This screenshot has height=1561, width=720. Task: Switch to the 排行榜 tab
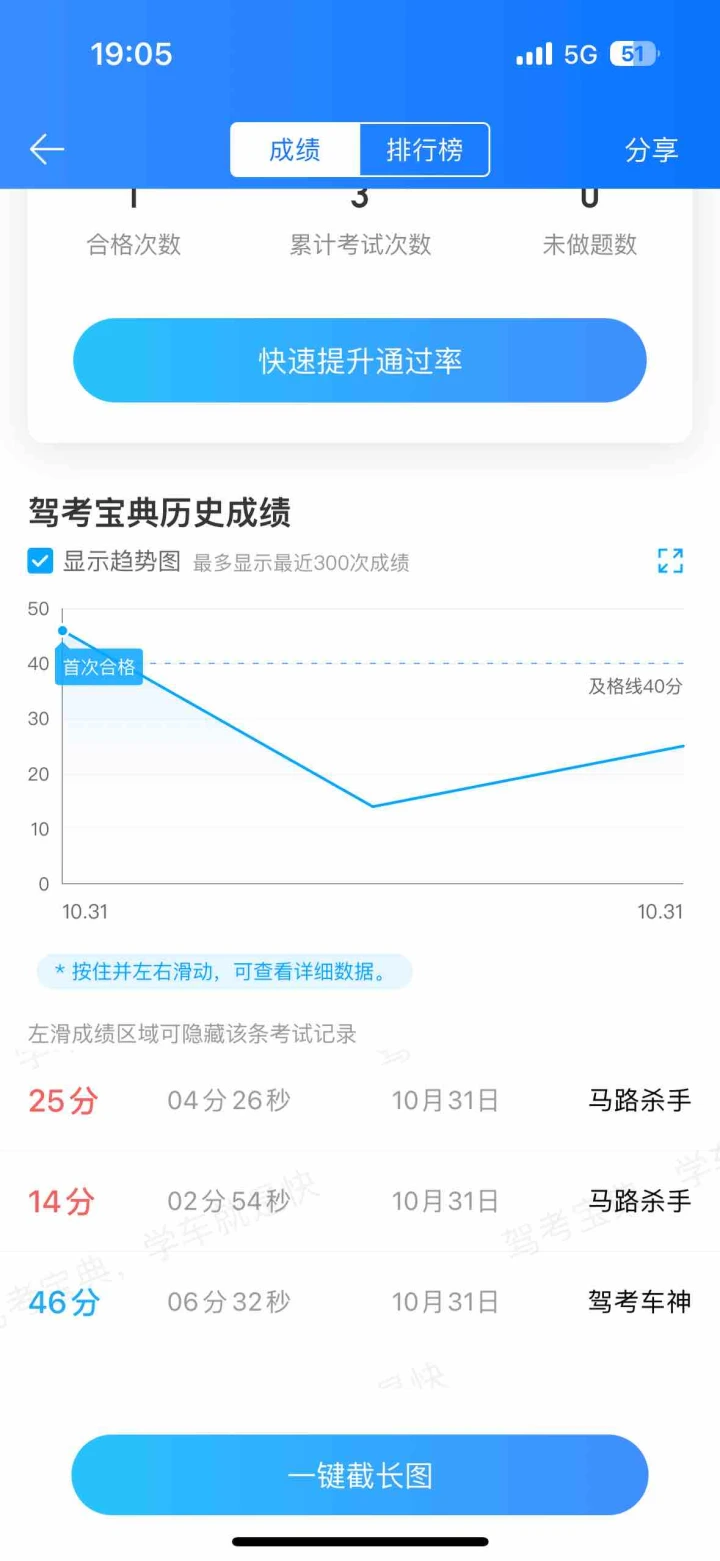424,150
